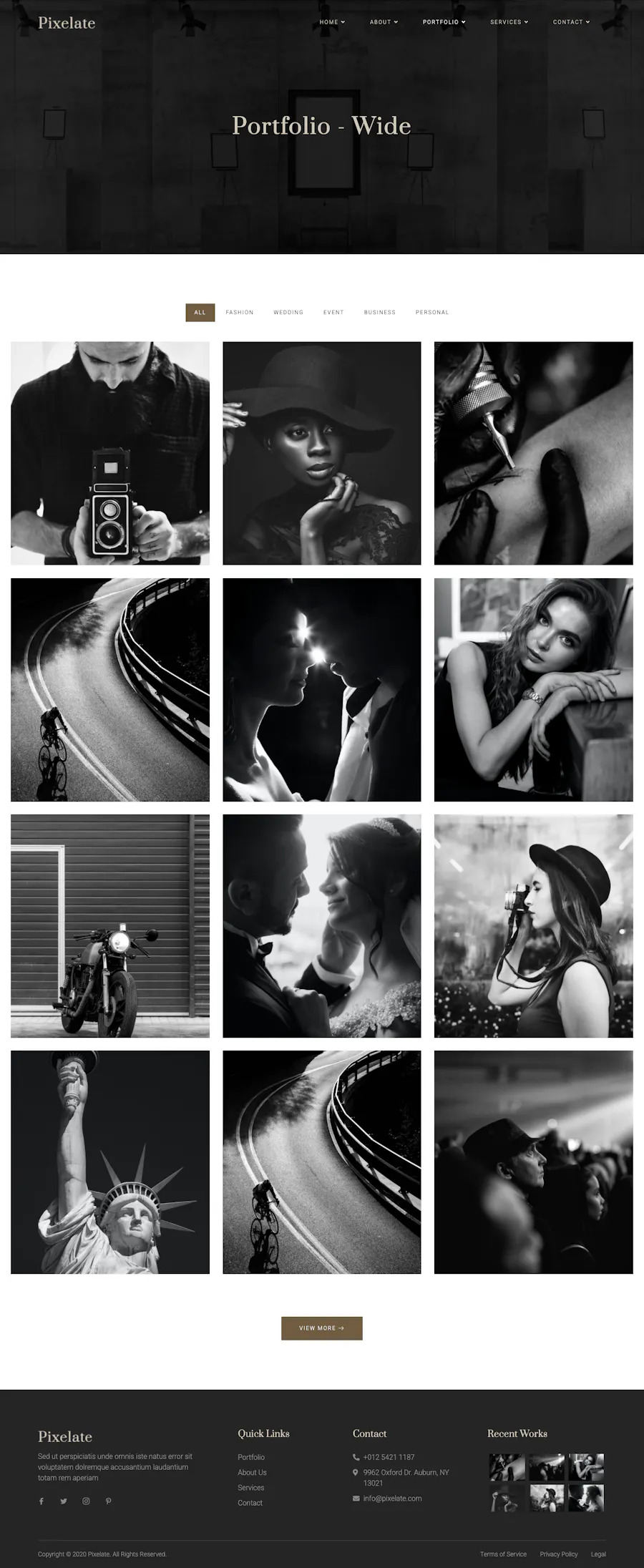This screenshot has height=1568, width=644.
Task: Open Terms of Service
Action: [503, 1554]
